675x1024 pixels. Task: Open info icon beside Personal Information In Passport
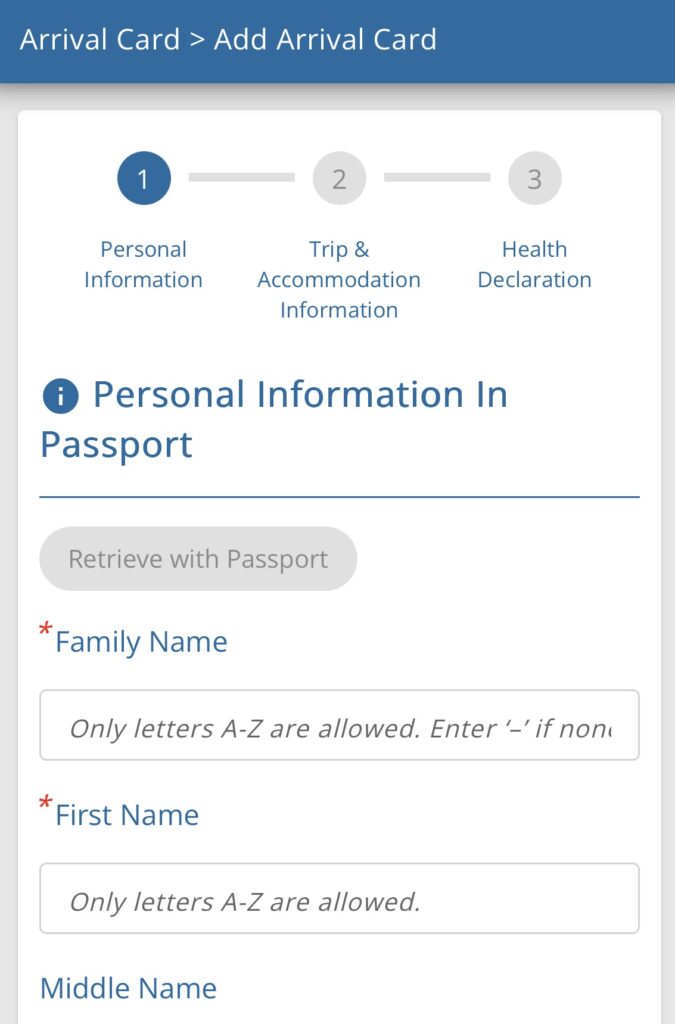[x=60, y=397]
